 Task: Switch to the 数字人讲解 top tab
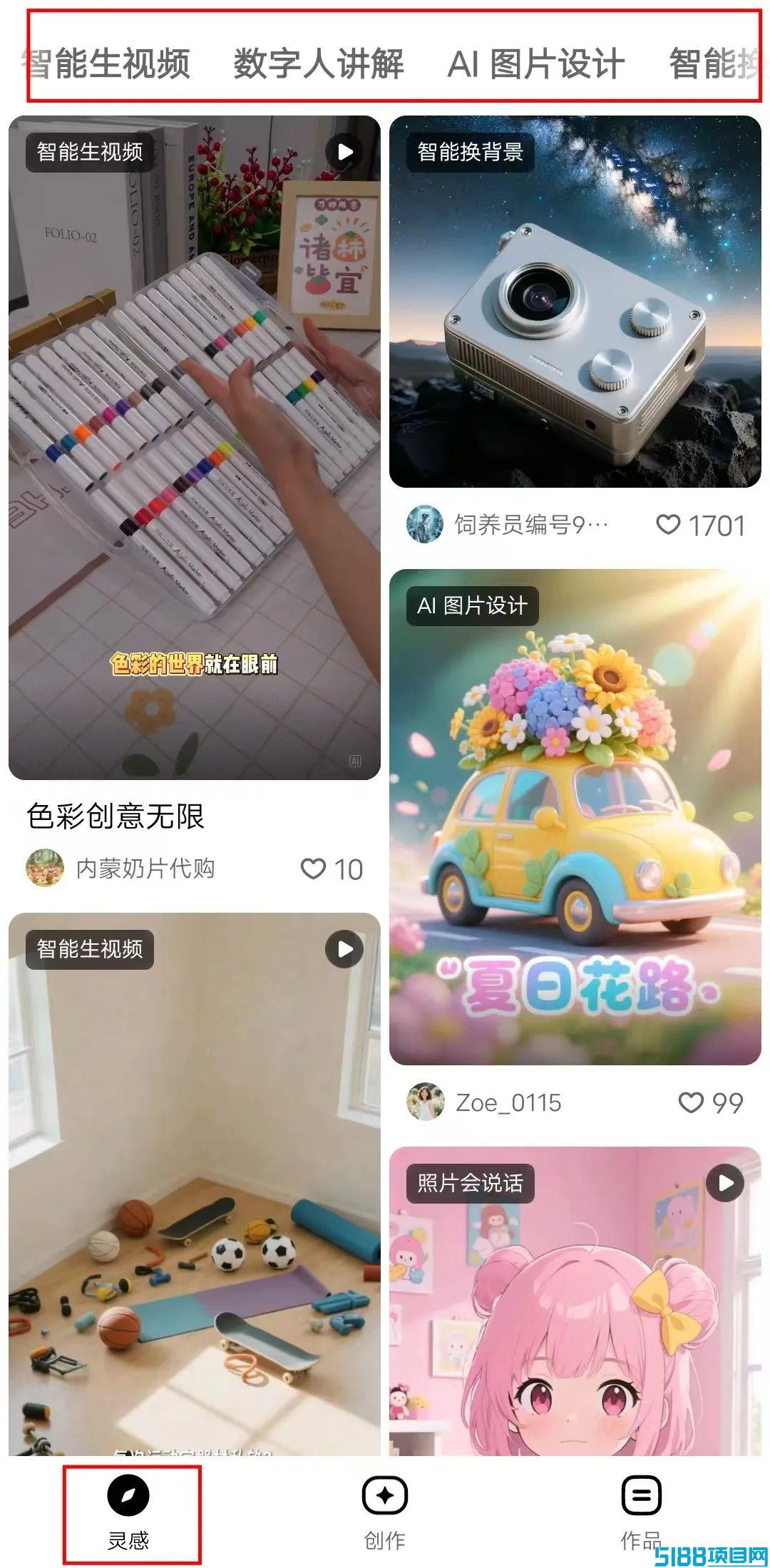[319, 64]
